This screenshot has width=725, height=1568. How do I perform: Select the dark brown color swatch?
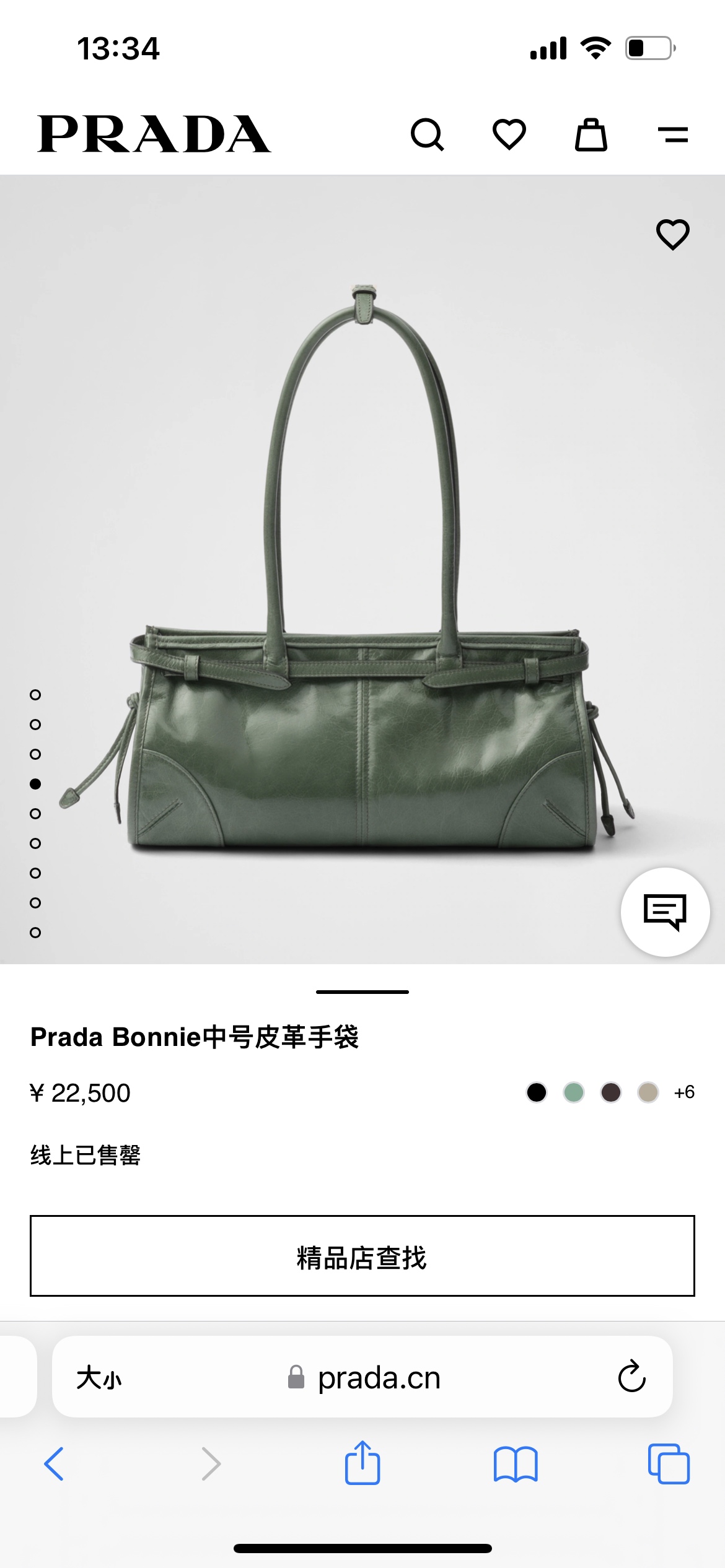(611, 1092)
